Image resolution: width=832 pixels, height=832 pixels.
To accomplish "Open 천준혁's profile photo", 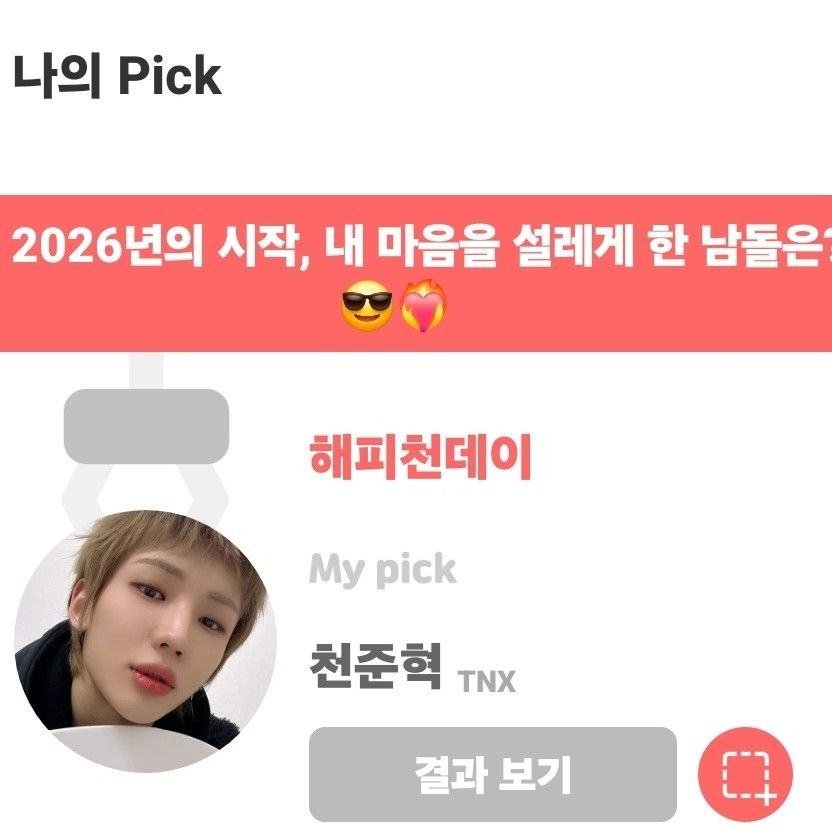I will coord(145,640).
